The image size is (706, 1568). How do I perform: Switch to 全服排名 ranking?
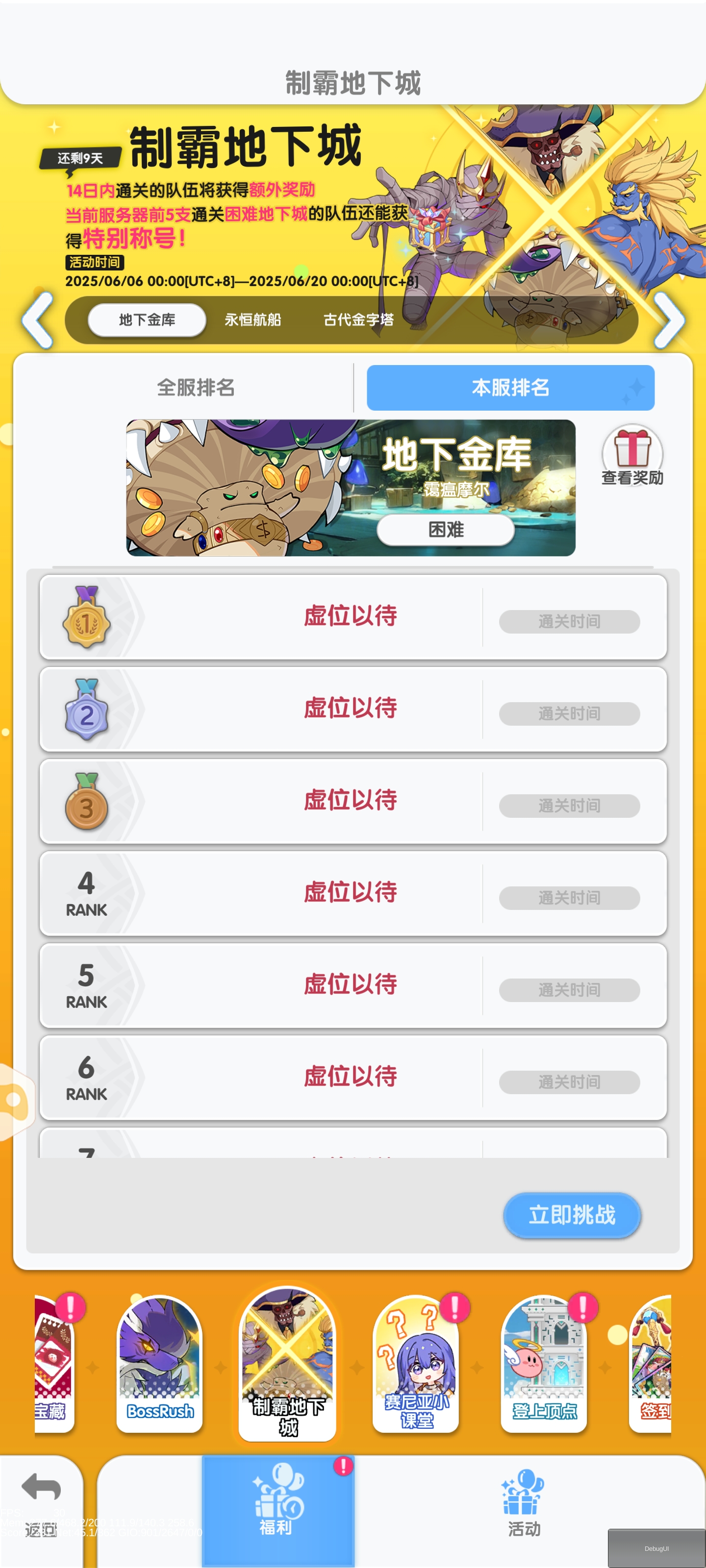coord(196,388)
